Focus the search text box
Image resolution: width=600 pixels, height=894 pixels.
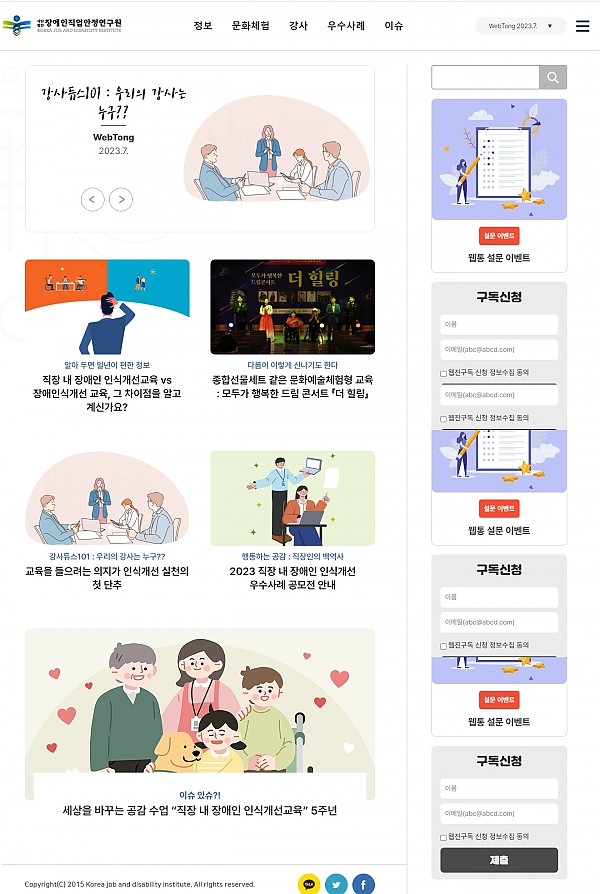point(485,78)
